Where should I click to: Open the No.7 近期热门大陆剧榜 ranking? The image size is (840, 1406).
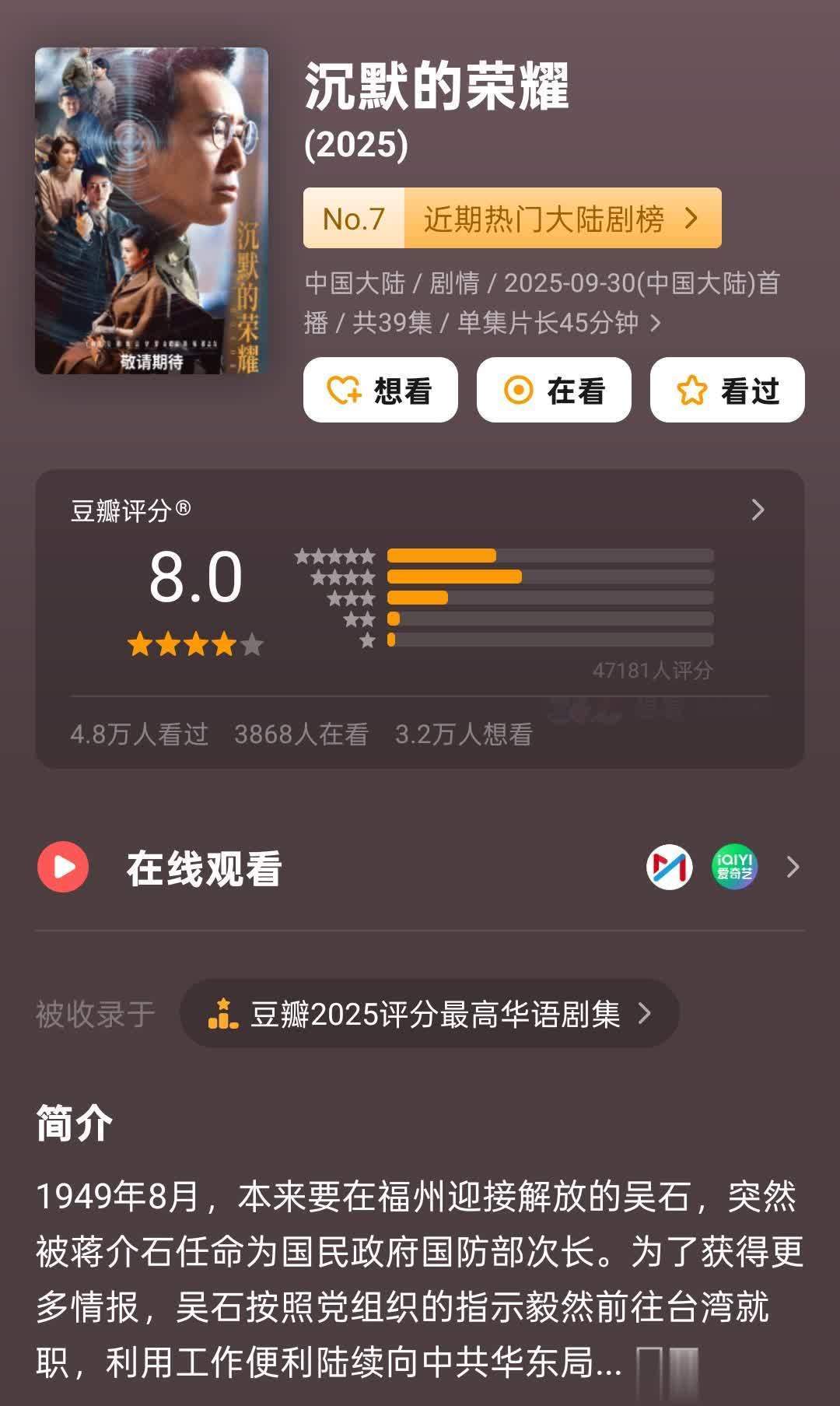[512, 219]
